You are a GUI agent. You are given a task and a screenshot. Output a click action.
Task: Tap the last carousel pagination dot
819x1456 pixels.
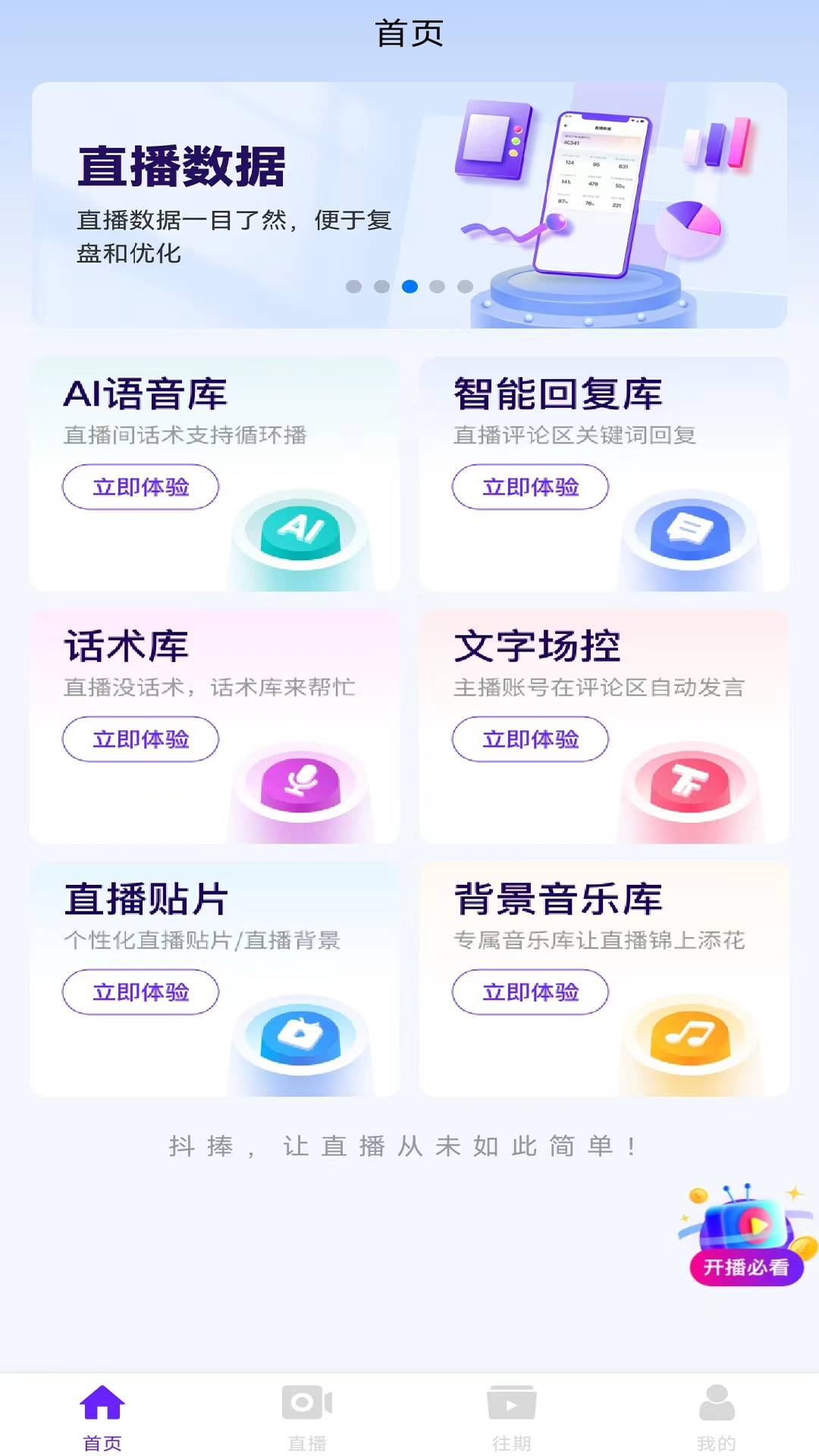coord(466,287)
